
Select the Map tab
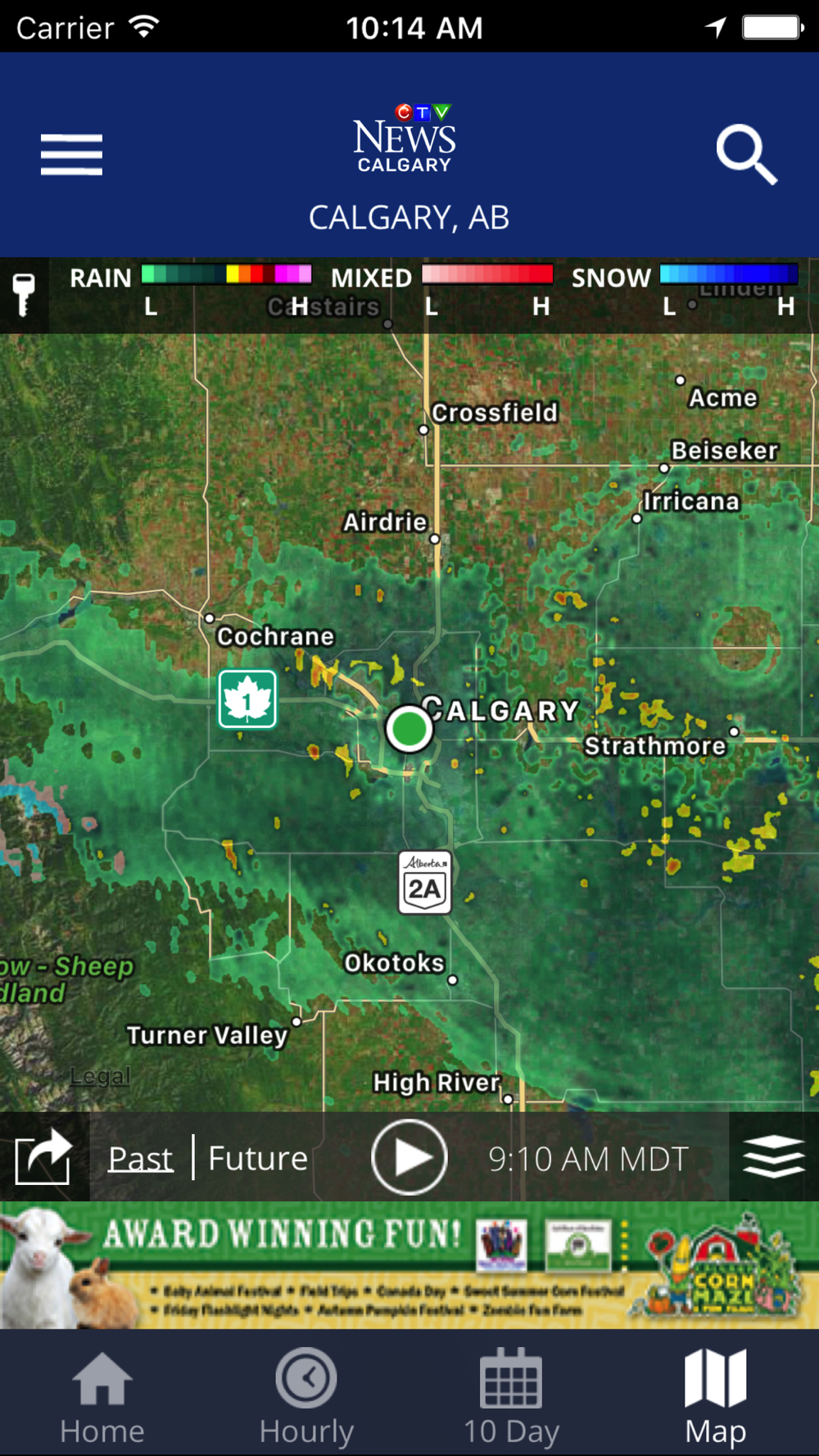pos(716,1398)
